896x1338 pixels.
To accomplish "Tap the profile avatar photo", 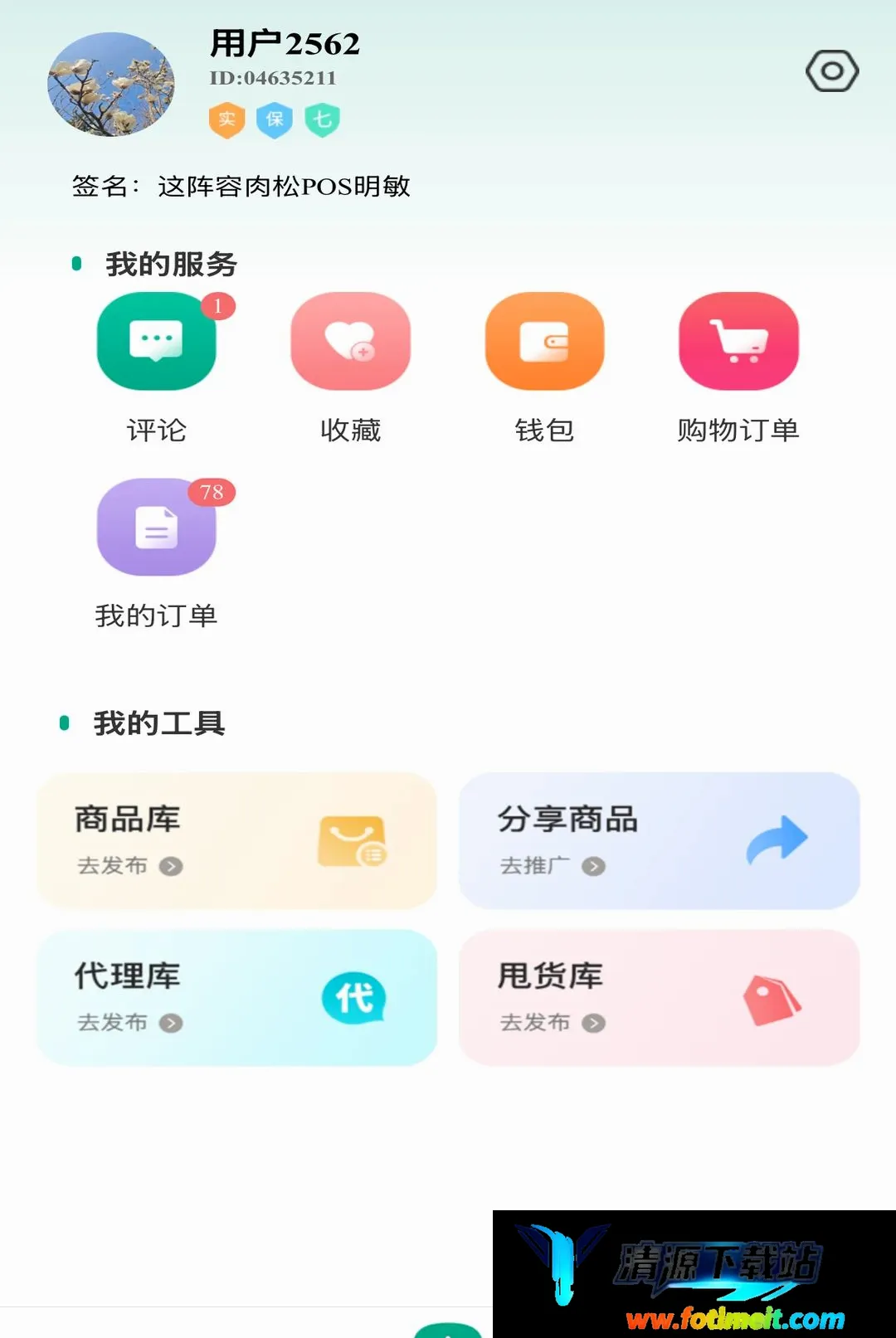I will 111,84.
